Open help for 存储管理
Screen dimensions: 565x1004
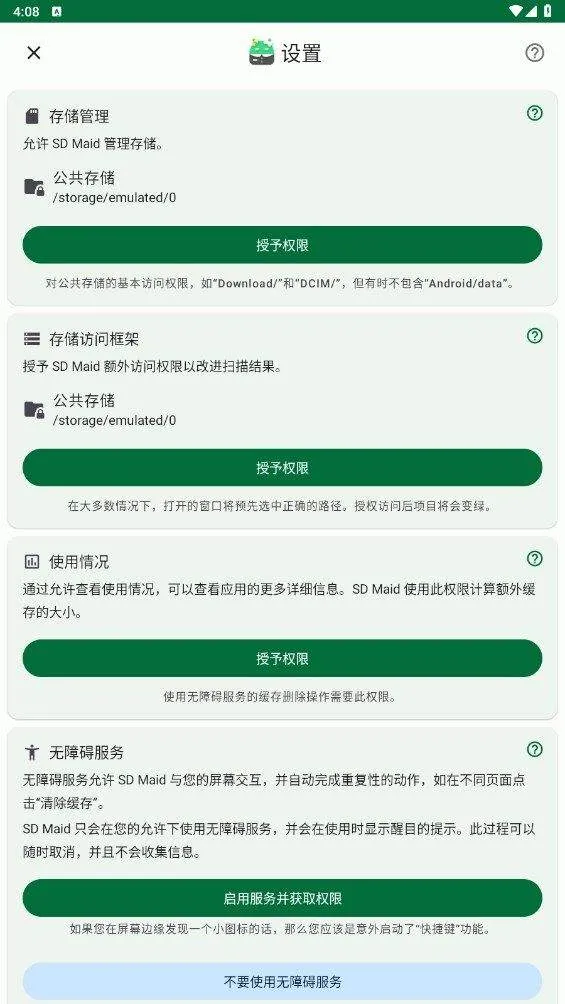[534, 113]
